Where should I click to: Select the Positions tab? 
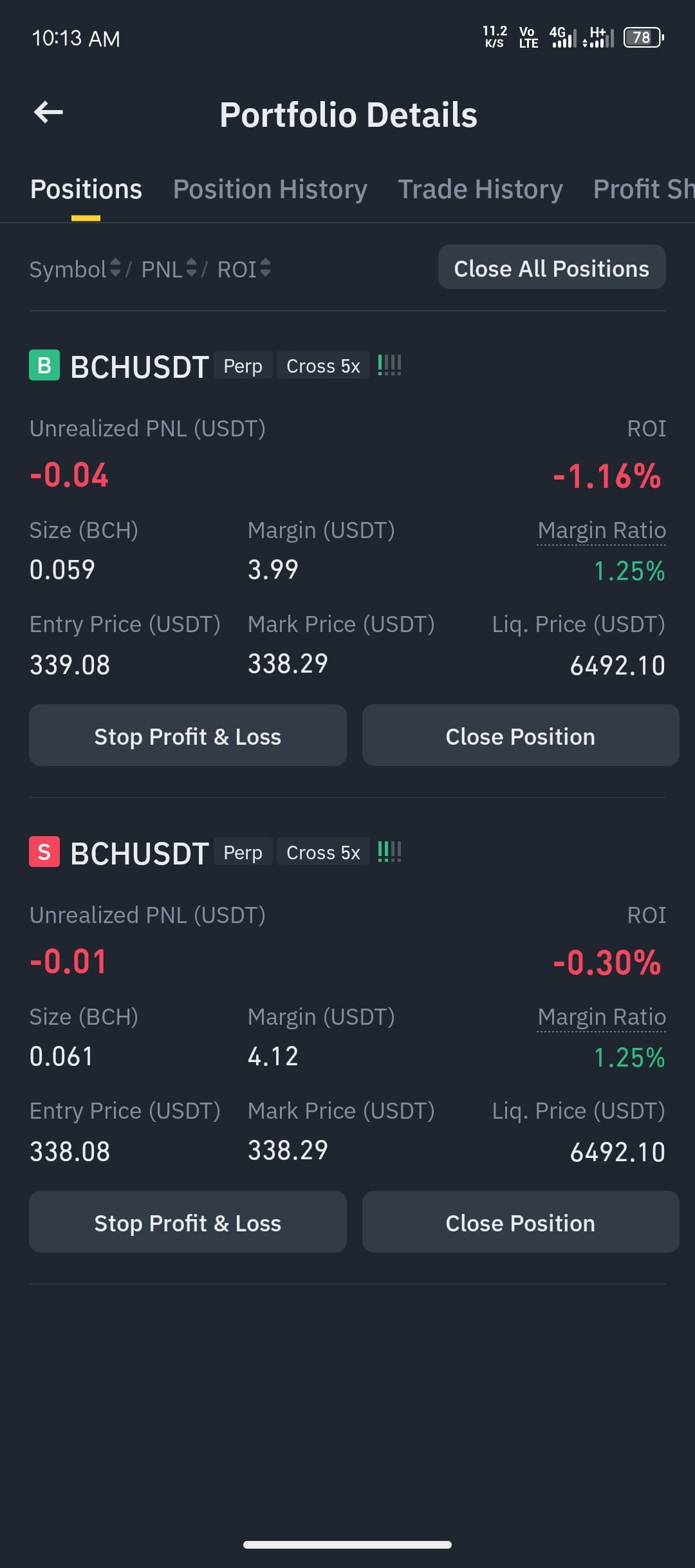coord(86,189)
